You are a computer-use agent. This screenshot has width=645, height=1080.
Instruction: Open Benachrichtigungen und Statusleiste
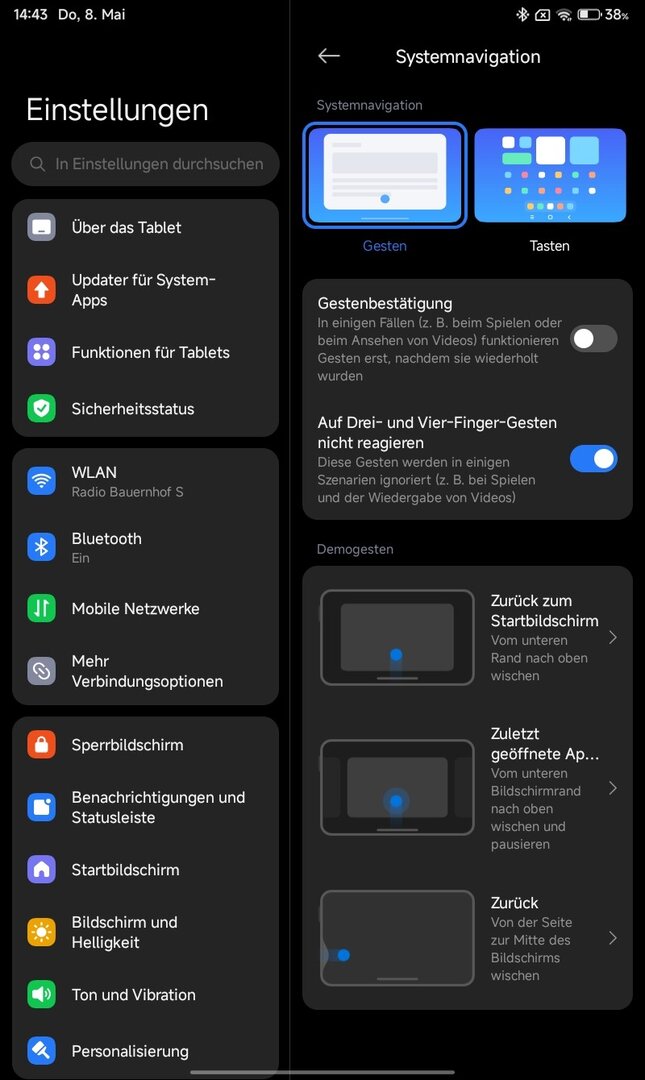point(145,807)
